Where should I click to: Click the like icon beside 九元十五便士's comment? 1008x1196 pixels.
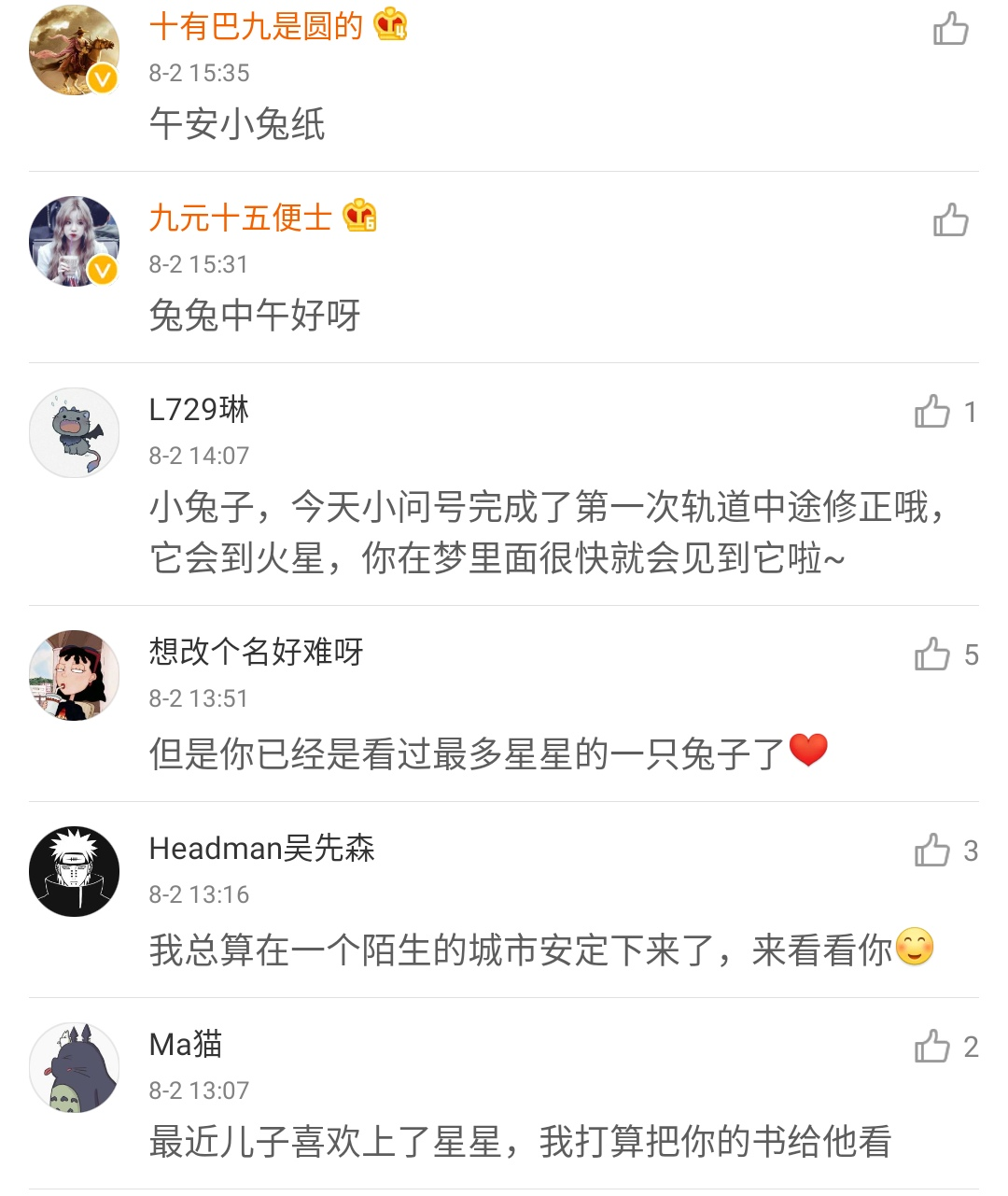click(952, 221)
